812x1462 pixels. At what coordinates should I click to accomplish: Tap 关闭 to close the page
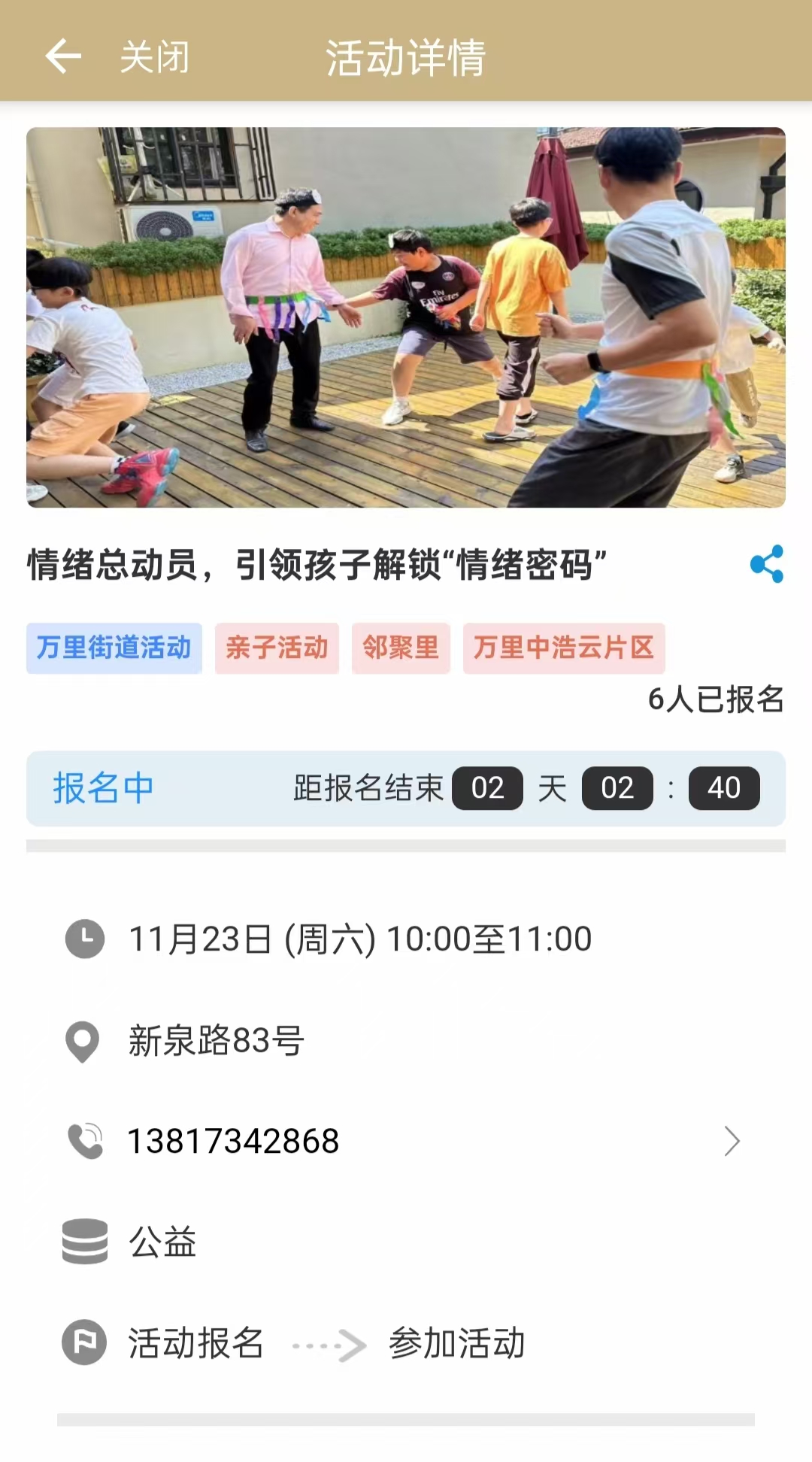(154, 57)
